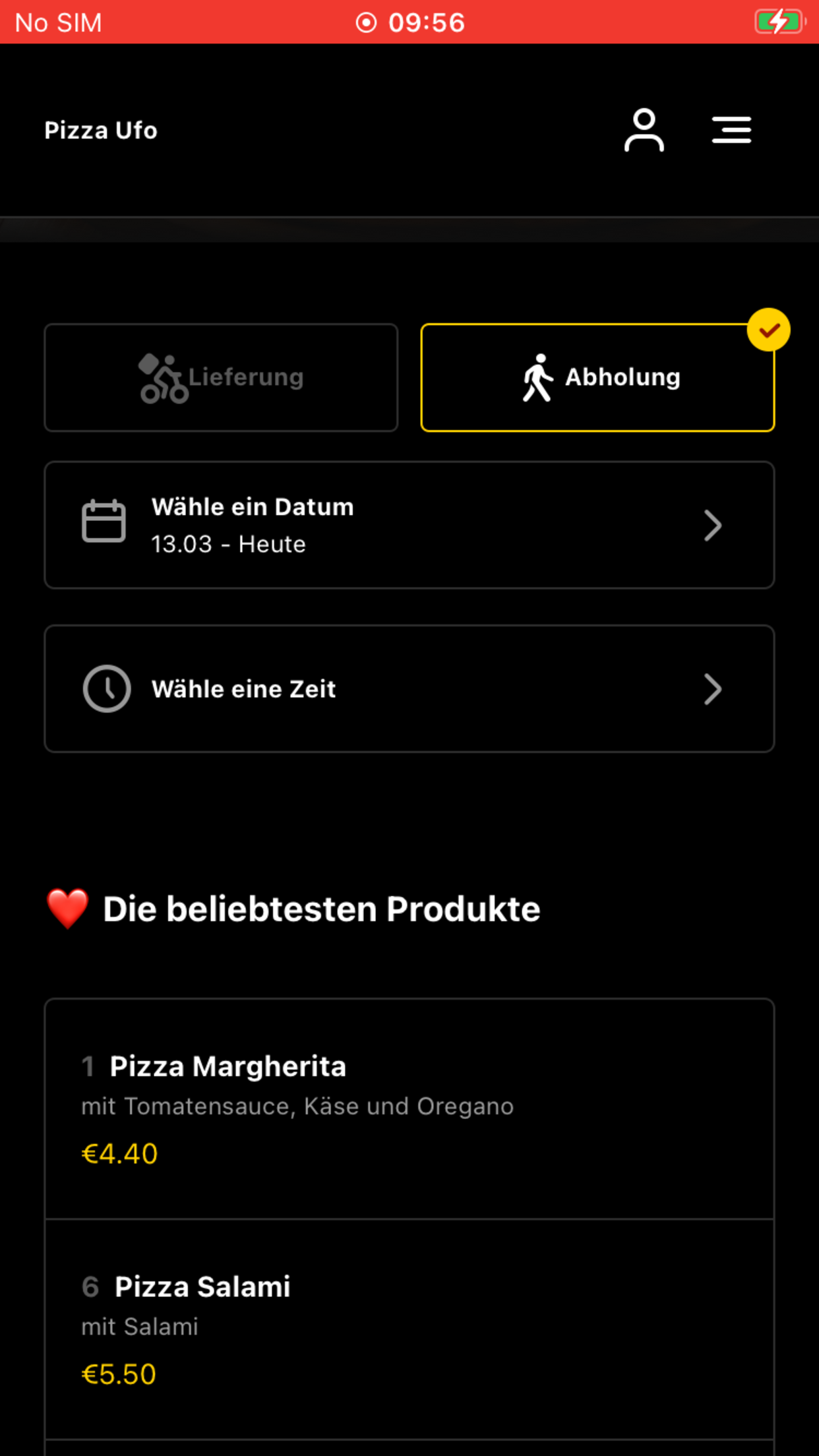Choose Pizza Margherita from popular products
This screenshot has width=819, height=1456.
point(409,1108)
